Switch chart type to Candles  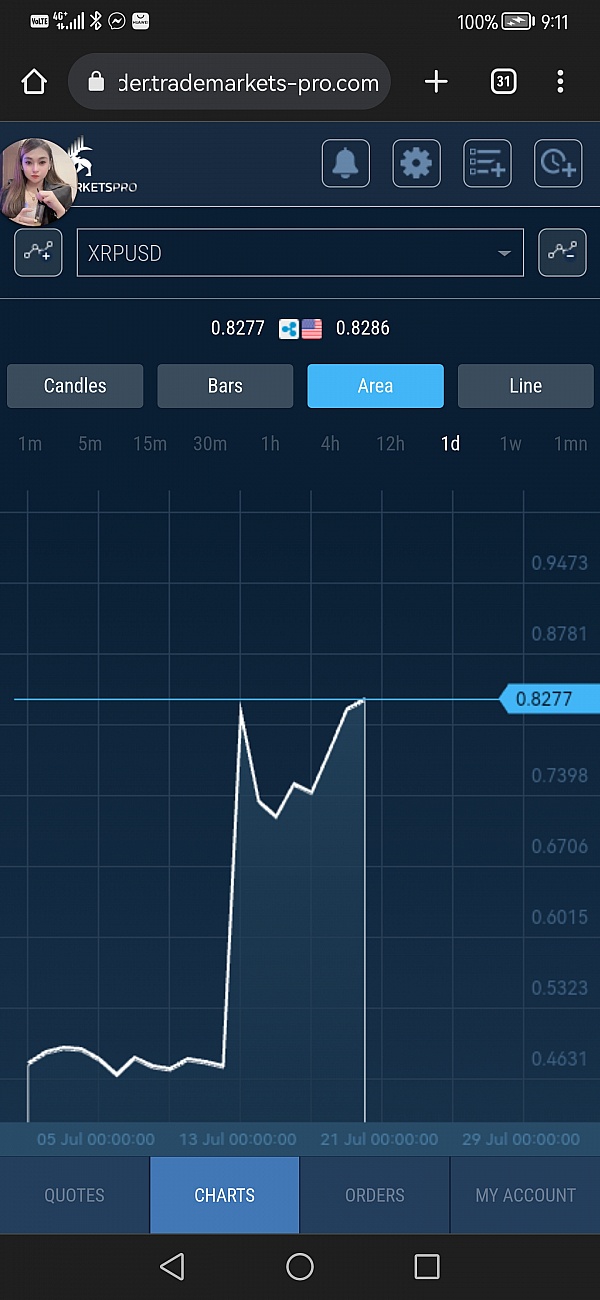[x=75, y=386]
